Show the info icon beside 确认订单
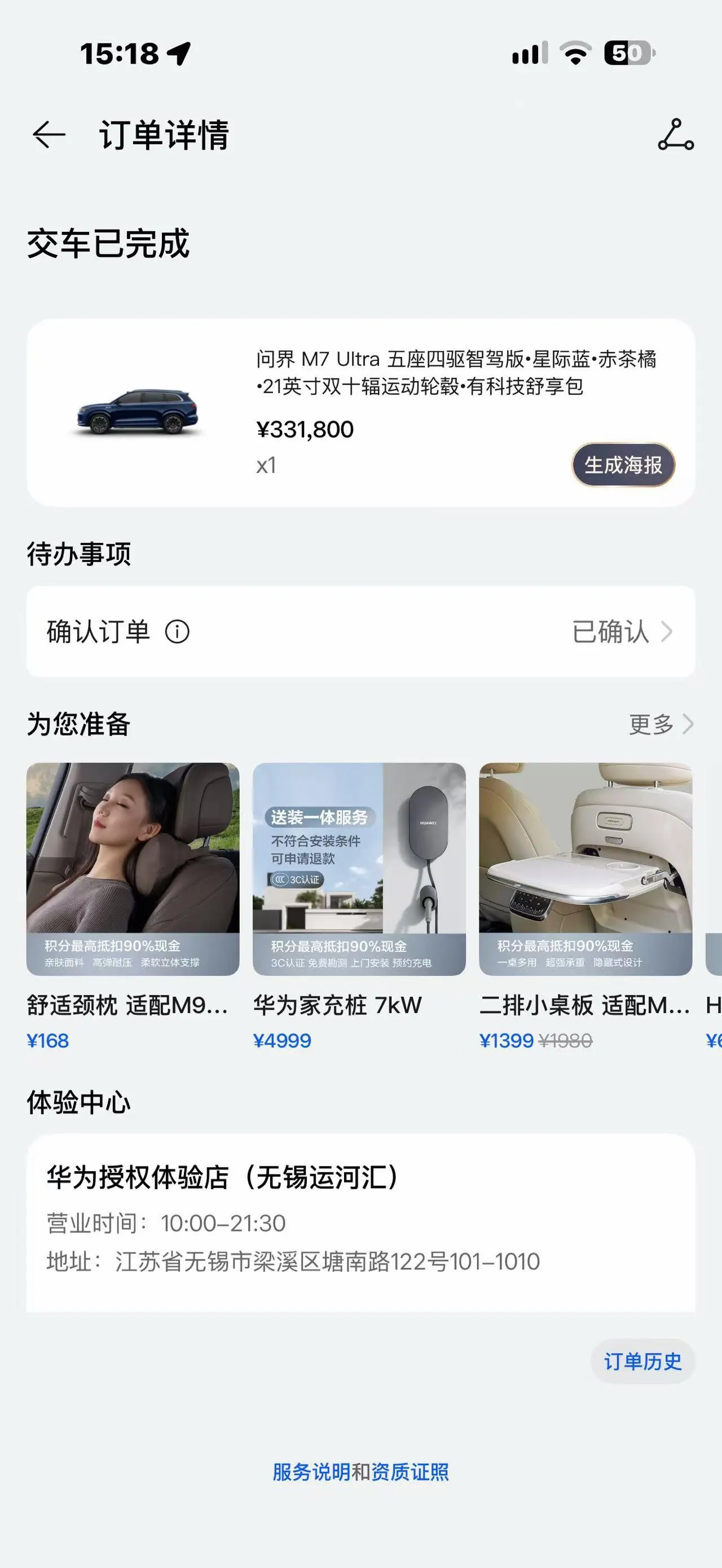Screen dimensions: 722x1568 [177, 631]
